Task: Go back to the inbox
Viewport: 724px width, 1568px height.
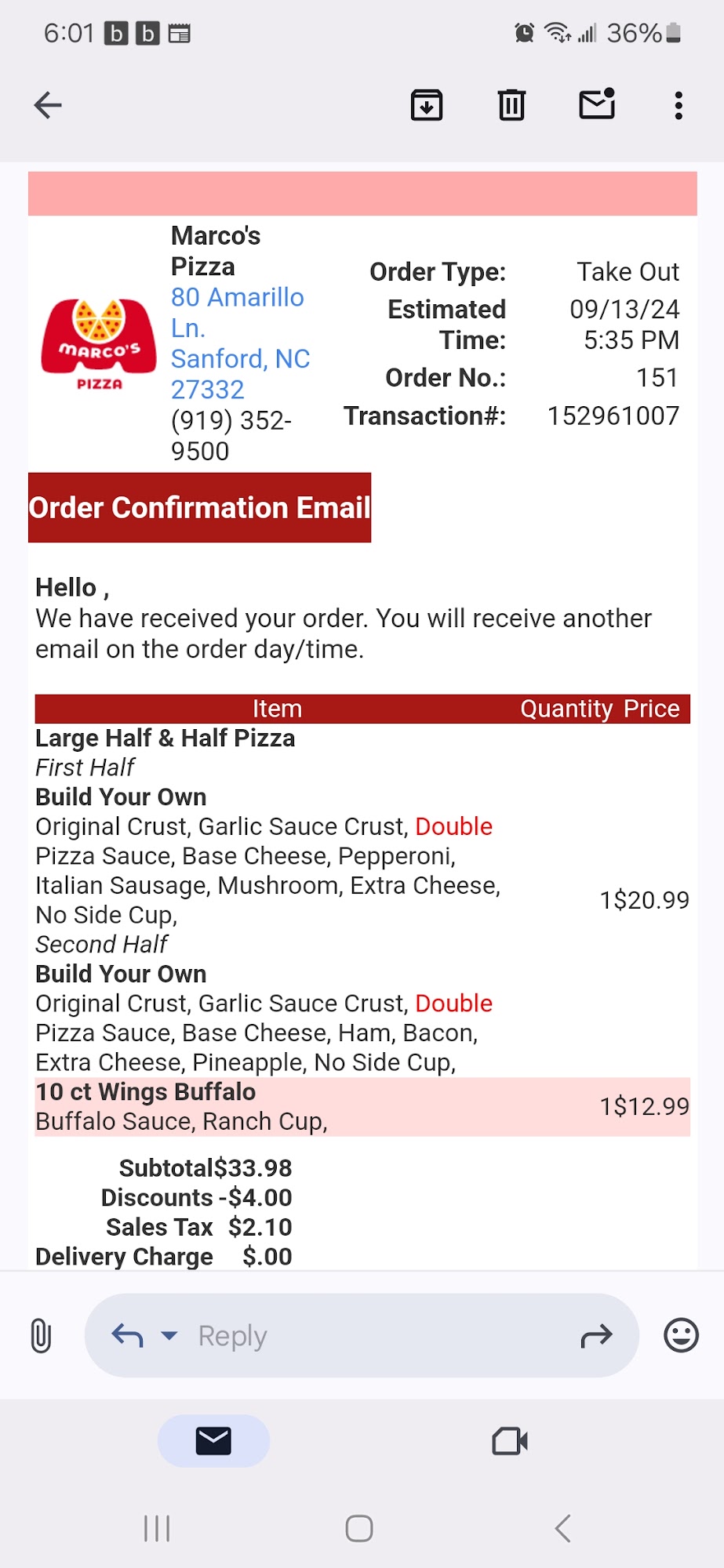Action: click(x=48, y=105)
